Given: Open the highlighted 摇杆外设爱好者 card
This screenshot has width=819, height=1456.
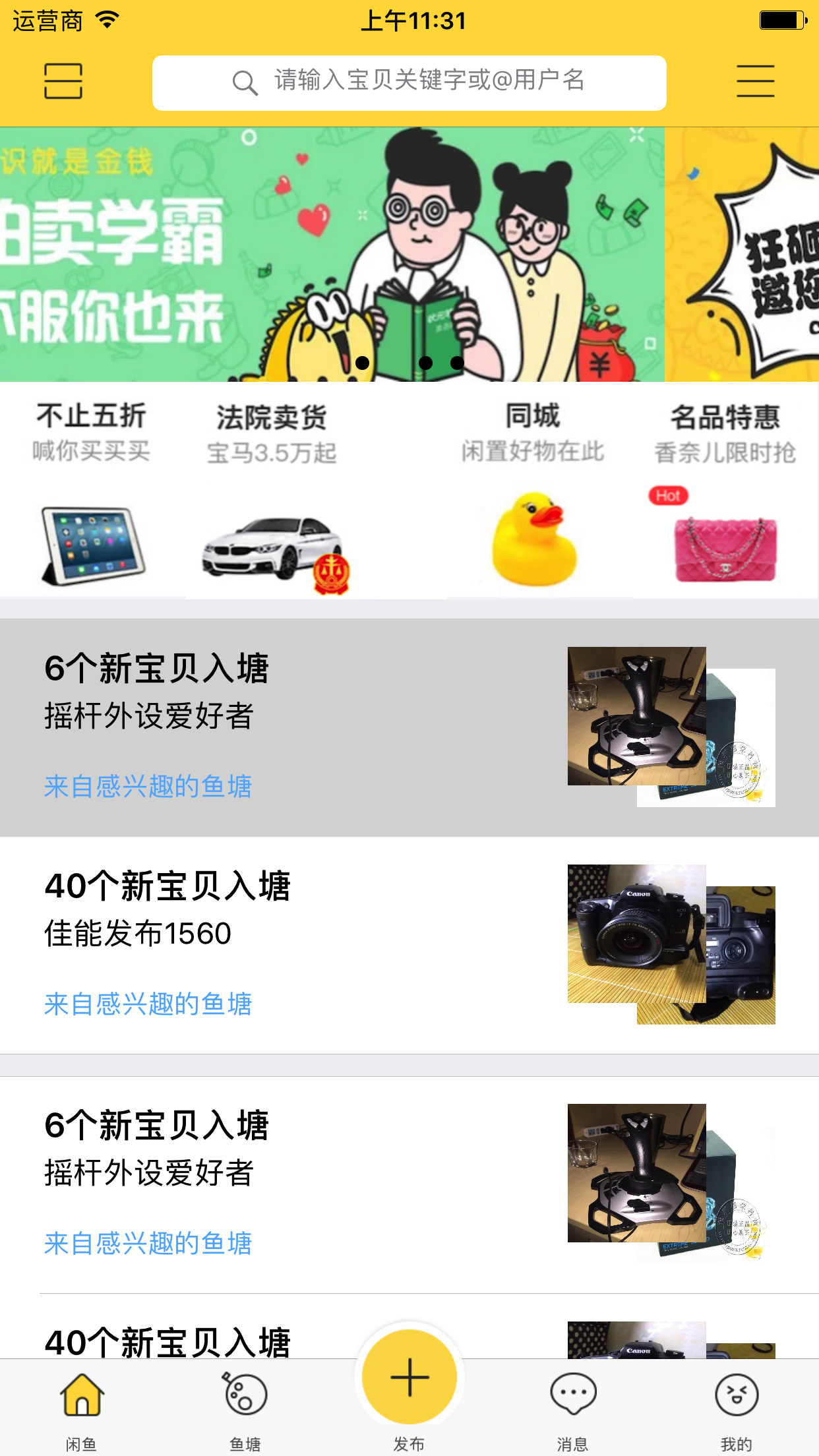Looking at the screenshot, I should [x=409, y=727].
